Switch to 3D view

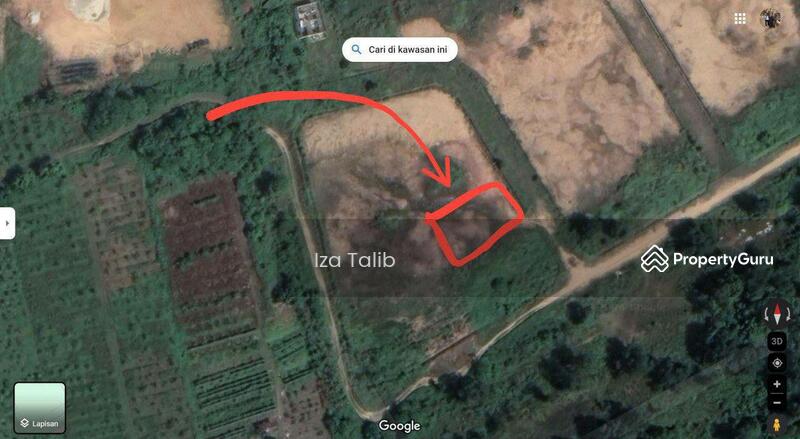[777, 341]
